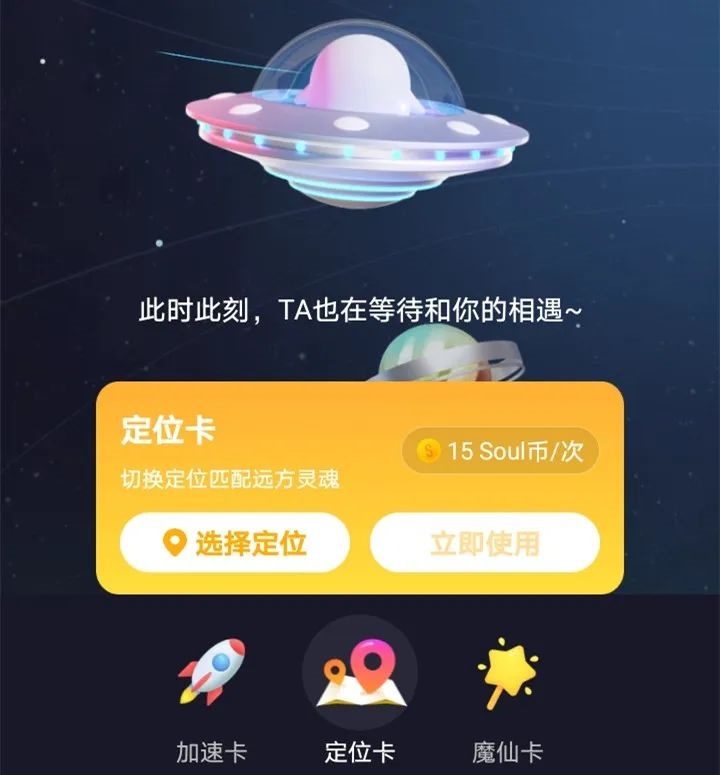Select the 定位卡 tab

point(360,700)
